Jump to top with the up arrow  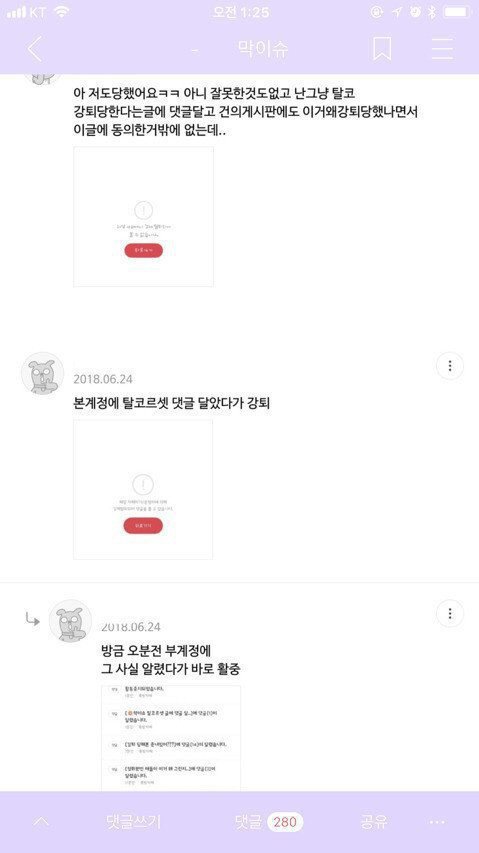click(x=41, y=822)
